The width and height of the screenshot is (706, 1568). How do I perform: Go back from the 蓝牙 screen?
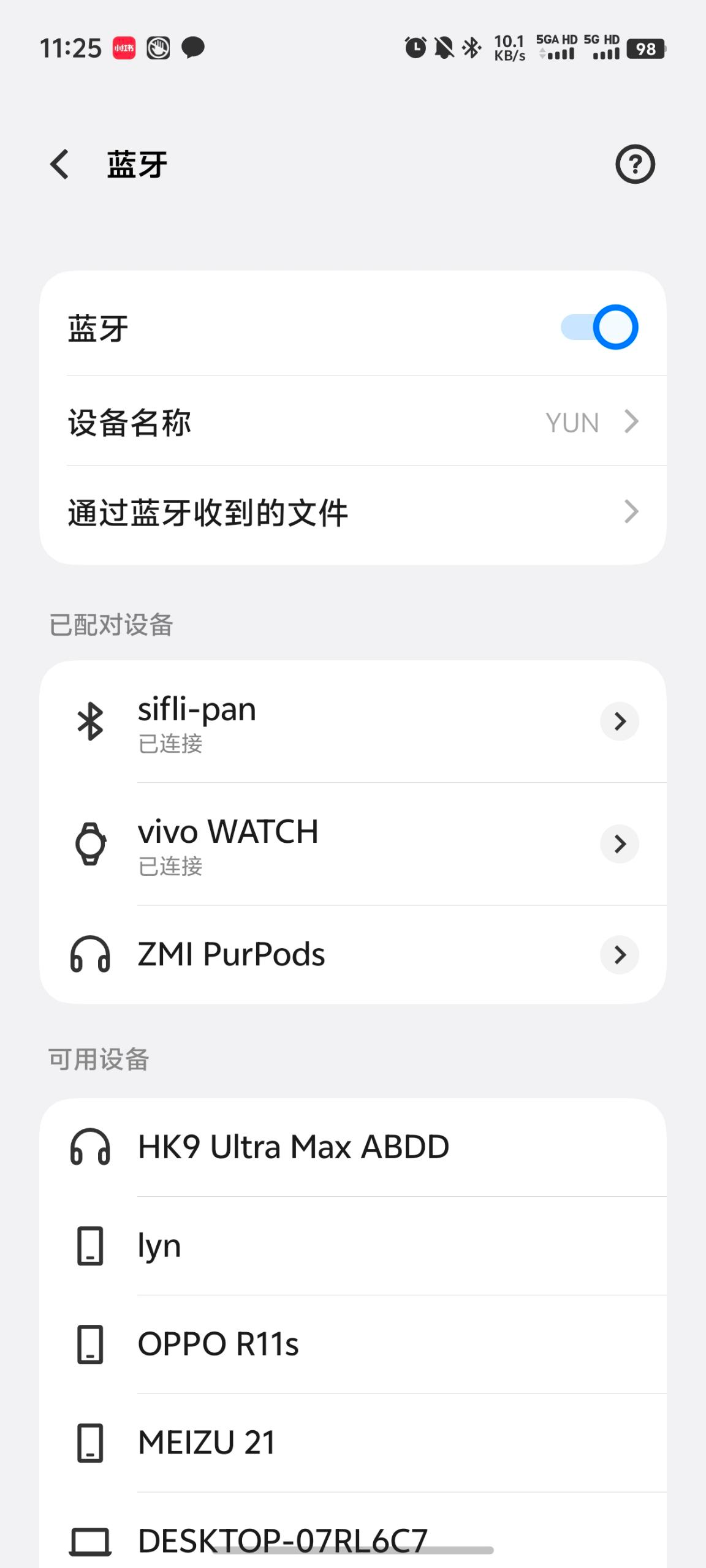[x=59, y=164]
